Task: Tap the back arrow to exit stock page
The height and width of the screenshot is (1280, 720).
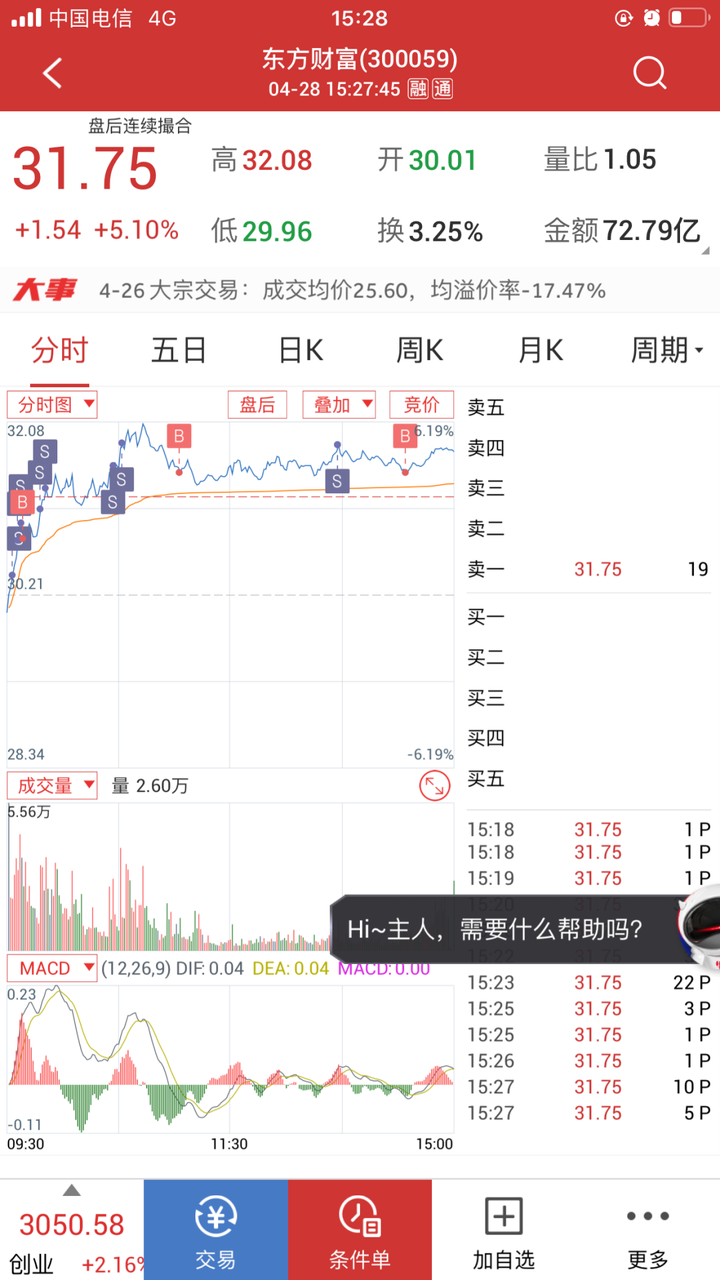Action: pyautogui.click(x=52, y=72)
